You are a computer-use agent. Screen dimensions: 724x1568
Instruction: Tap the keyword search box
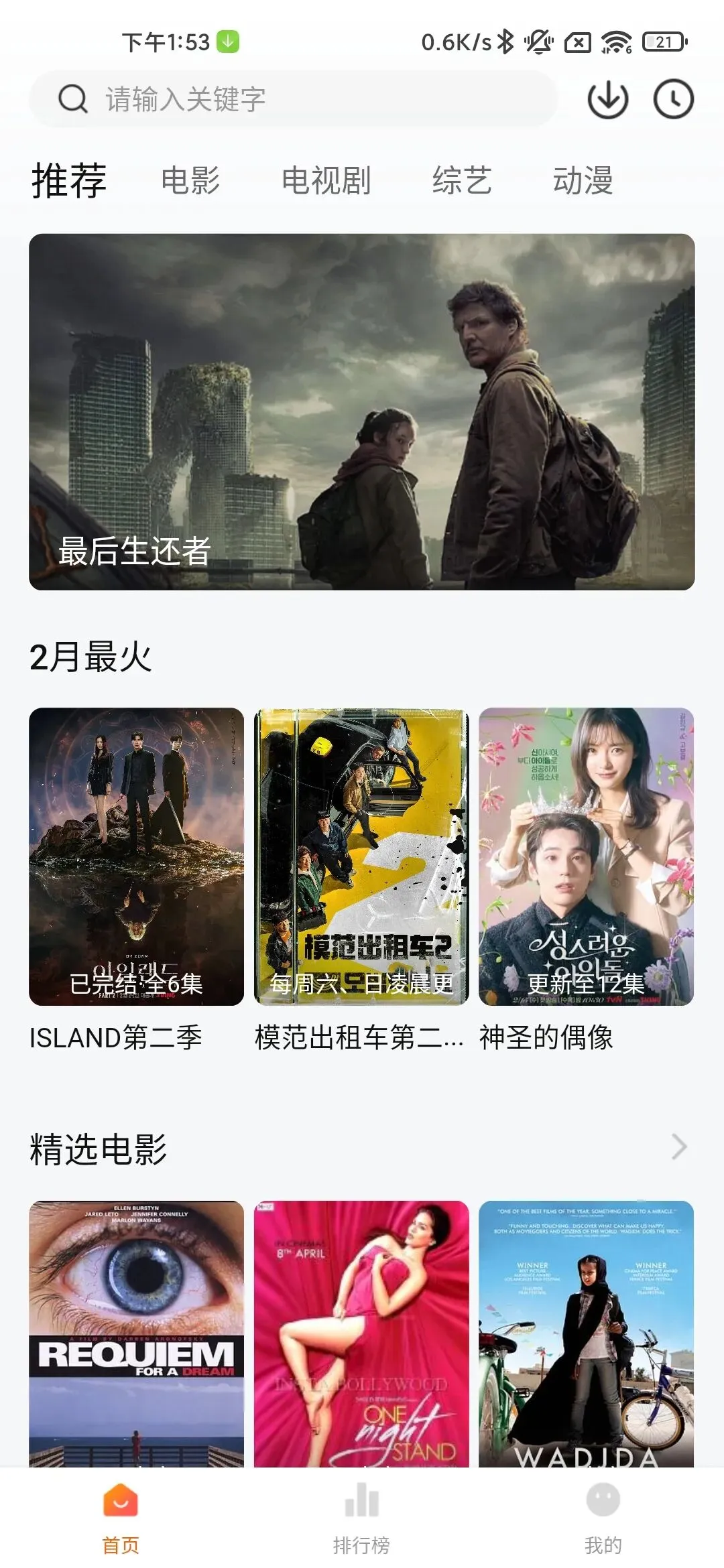point(293,99)
